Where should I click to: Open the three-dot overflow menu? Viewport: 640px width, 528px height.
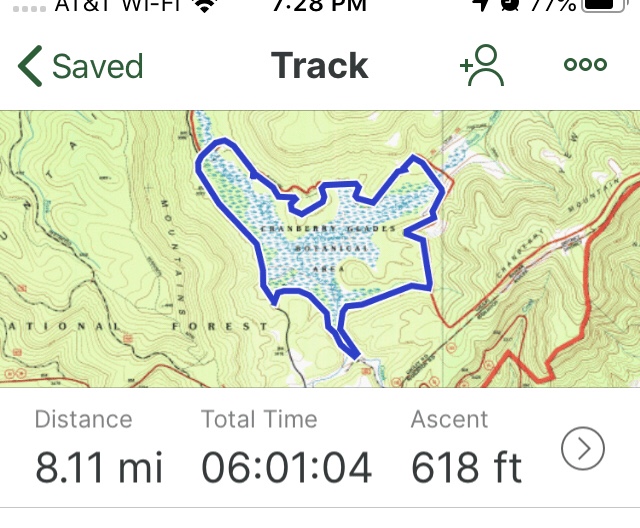585,65
